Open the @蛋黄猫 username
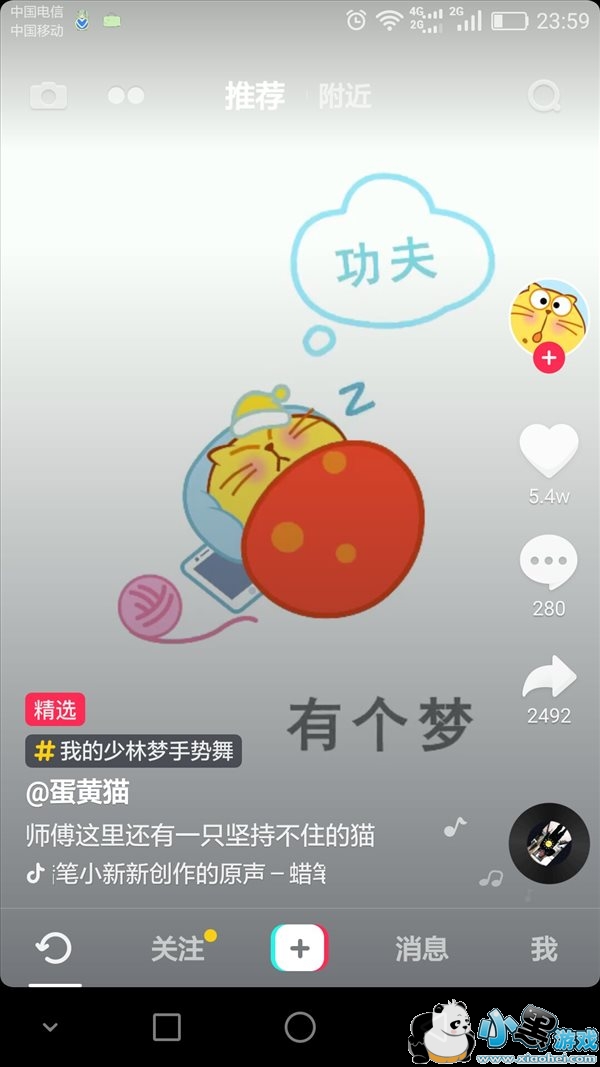Image resolution: width=600 pixels, height=1067 pixels. pos(78,793)
